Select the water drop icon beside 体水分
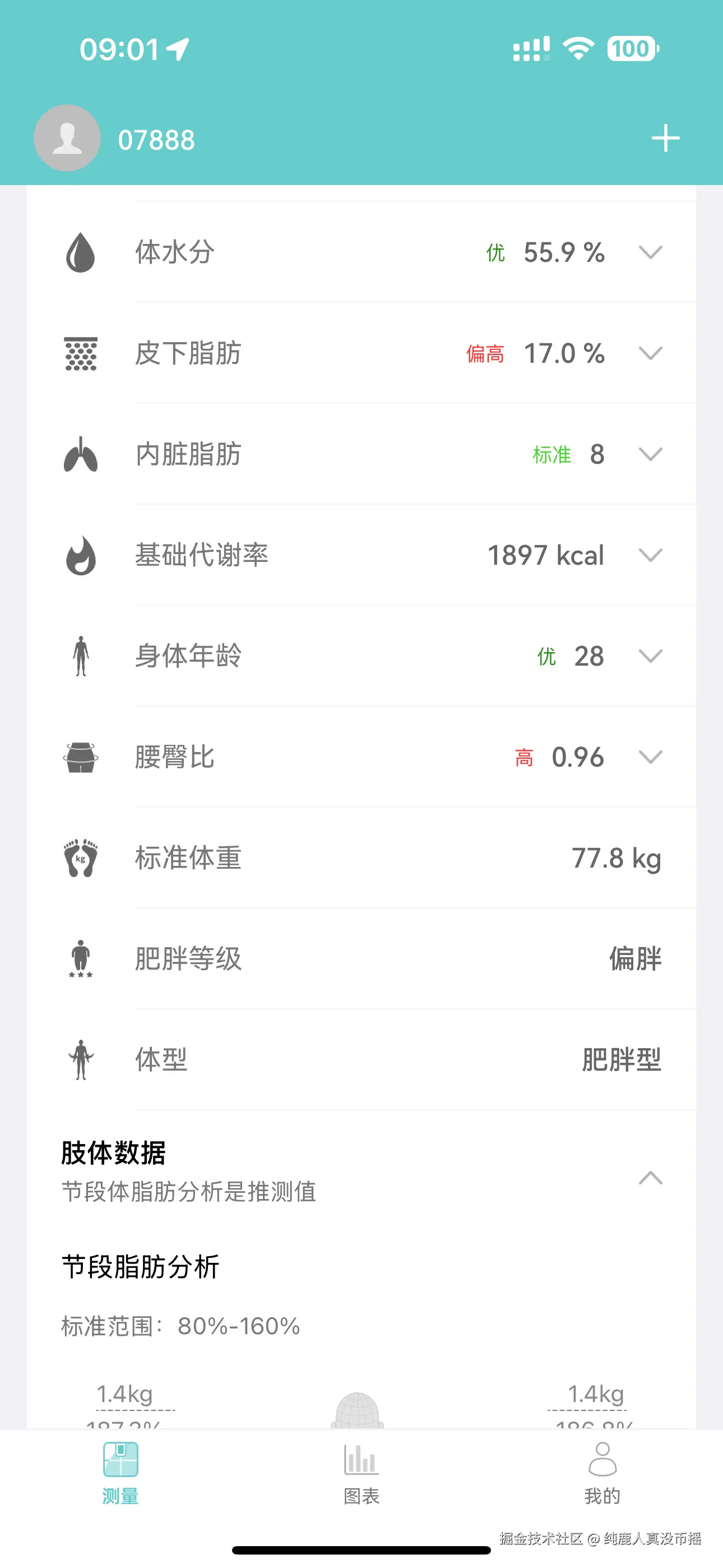This screenshot has width=723, height=1568. pos(81,252)
